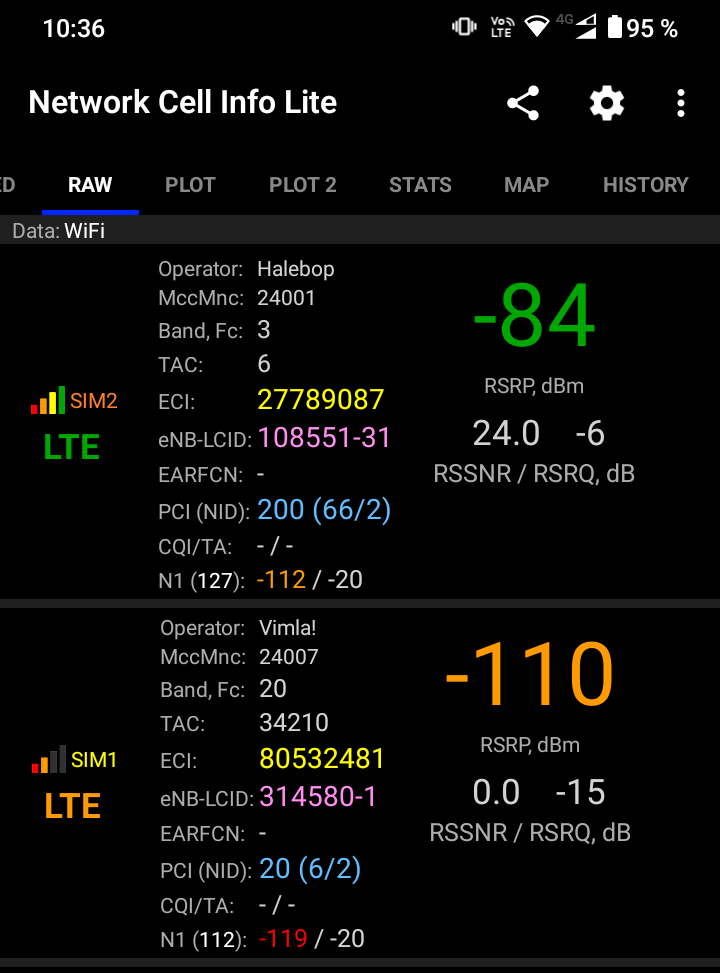720x973 pixels.
Task: Expand the SIM1 cell details section
Action: 360,780
